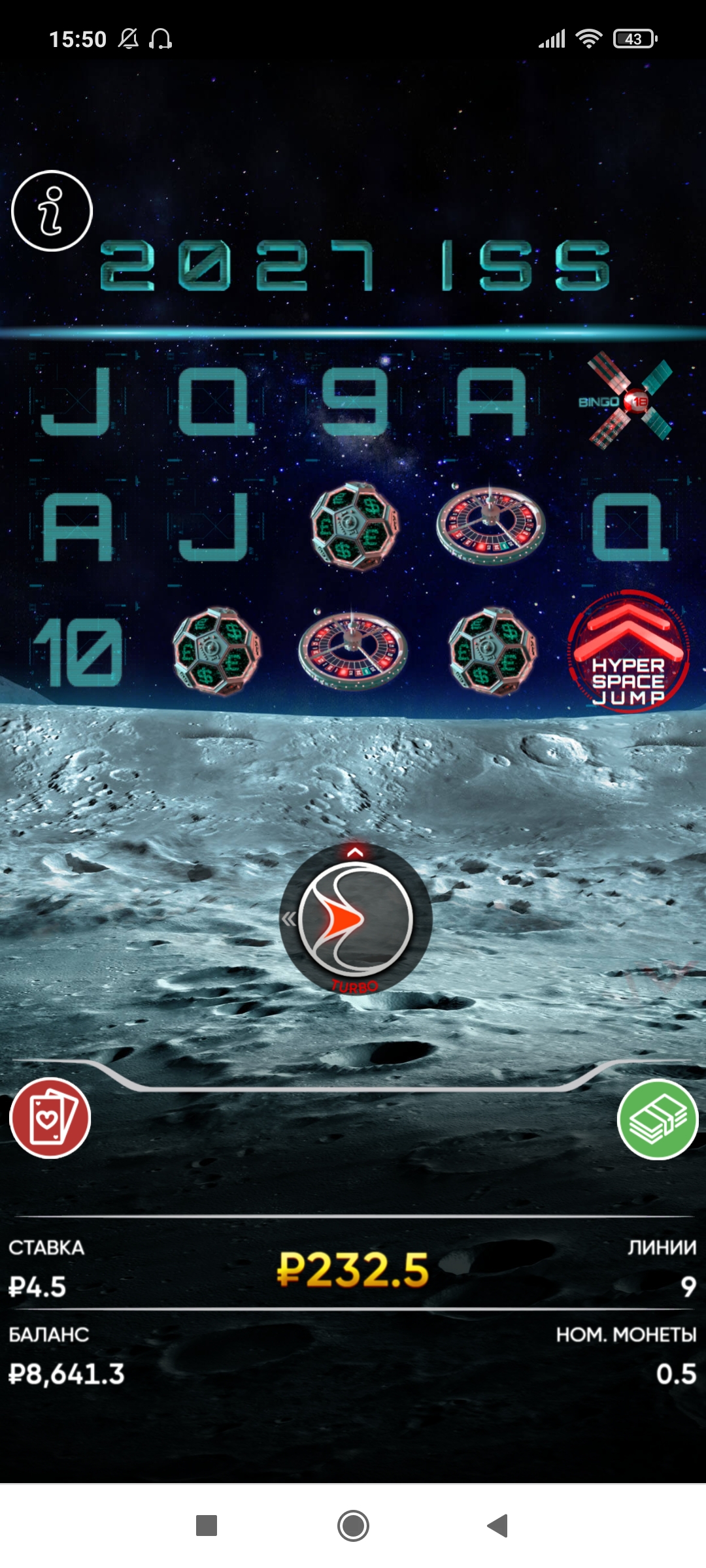Collect winnings with the green cash button
The width and height of the screenshot is (706, 1568).
(658, 1119)
